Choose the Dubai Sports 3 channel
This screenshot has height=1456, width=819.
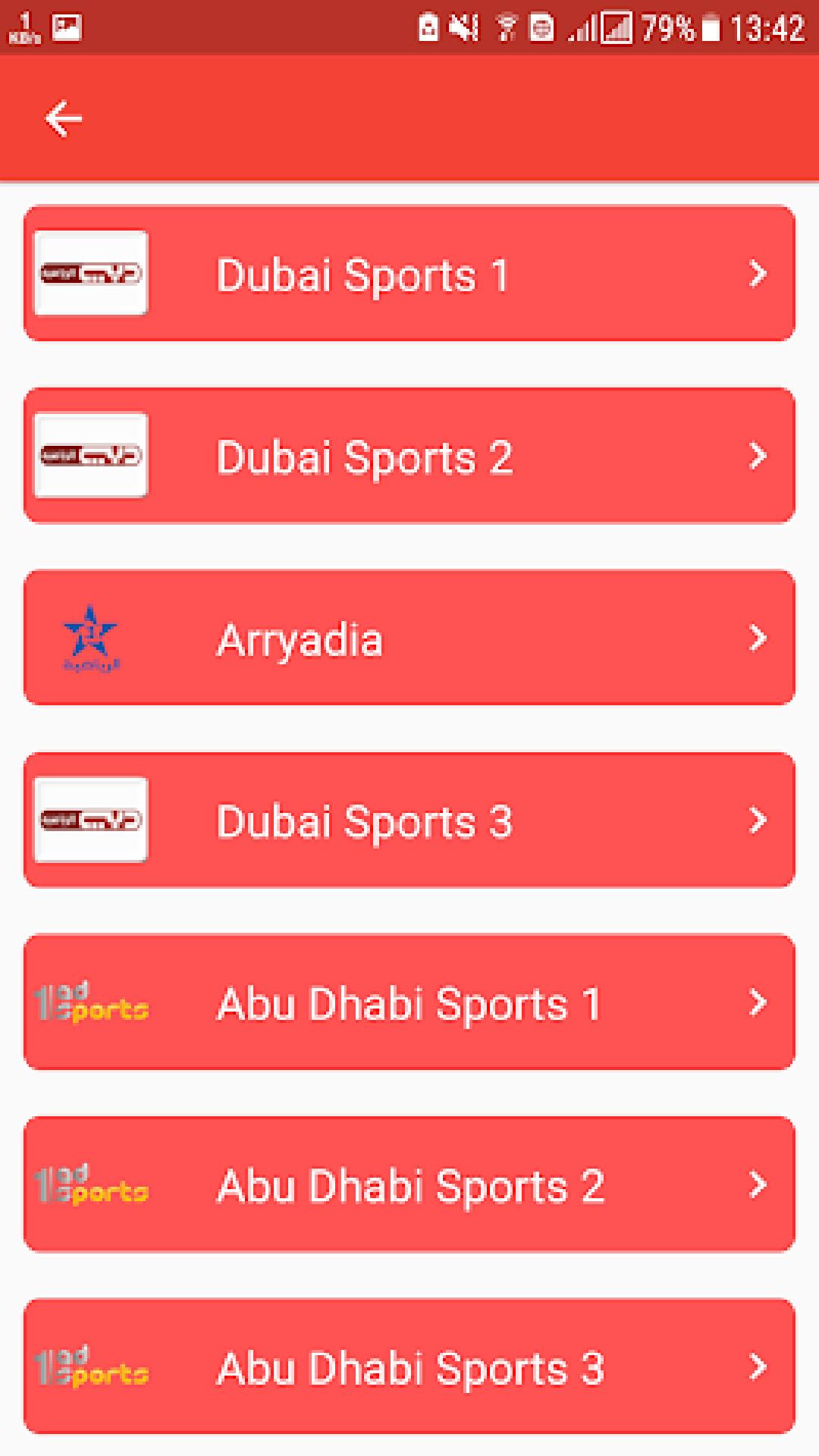409,820
